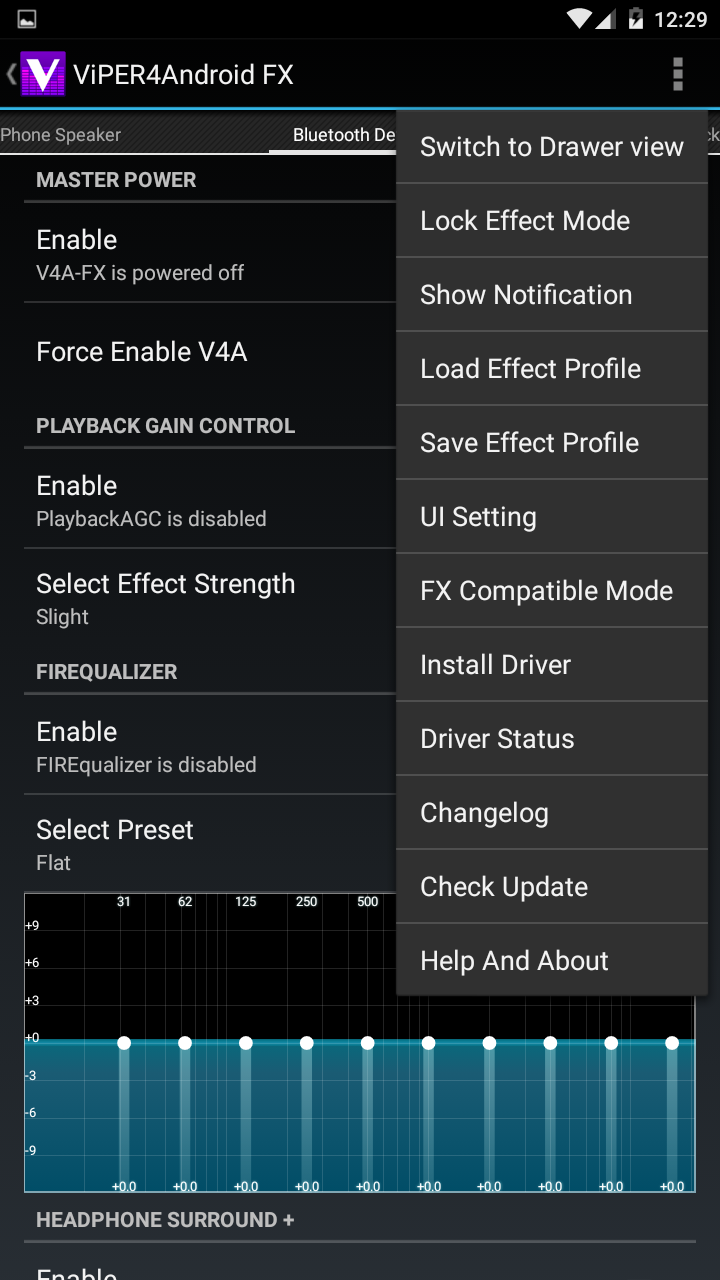Enable the Playback Gain Control
The image size is (720, 1280).
[x=200, y=500]
